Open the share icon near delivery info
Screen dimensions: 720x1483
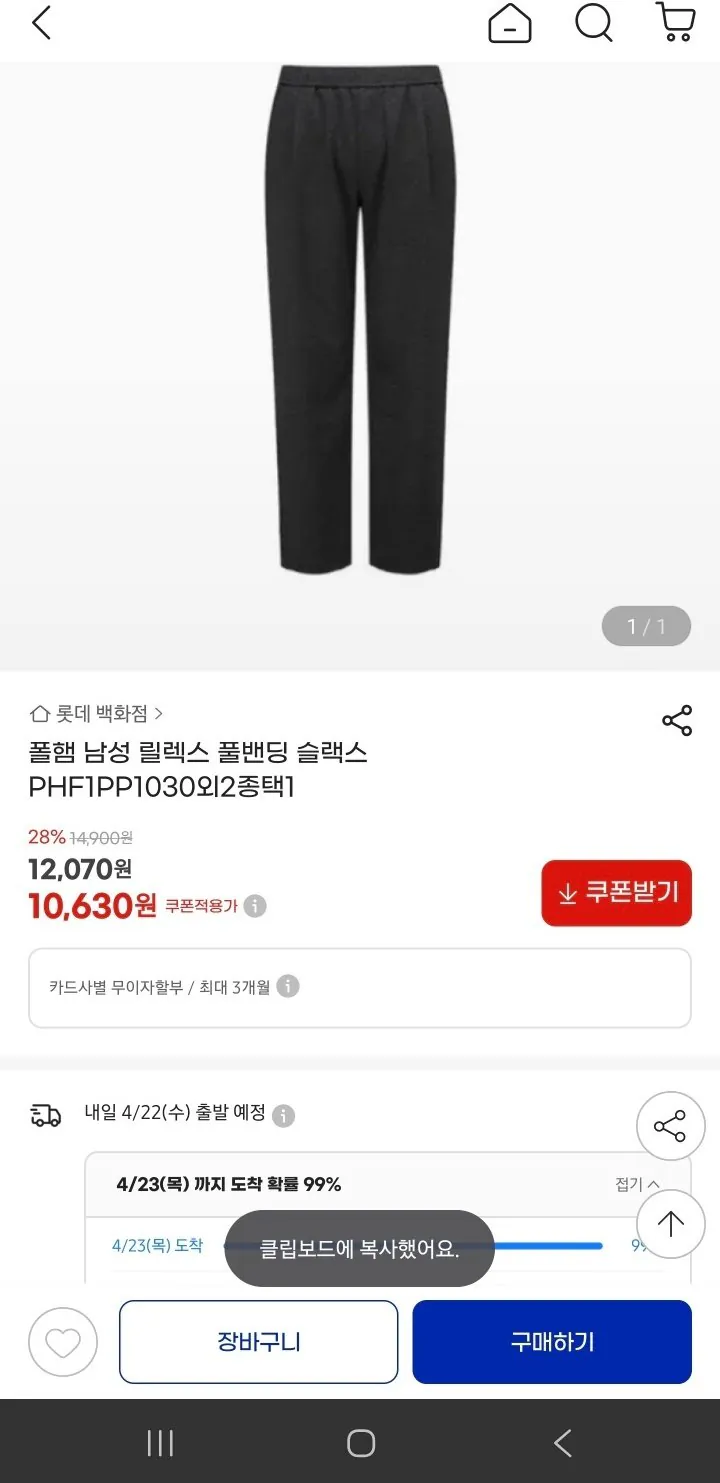(x=670, y=1126)
